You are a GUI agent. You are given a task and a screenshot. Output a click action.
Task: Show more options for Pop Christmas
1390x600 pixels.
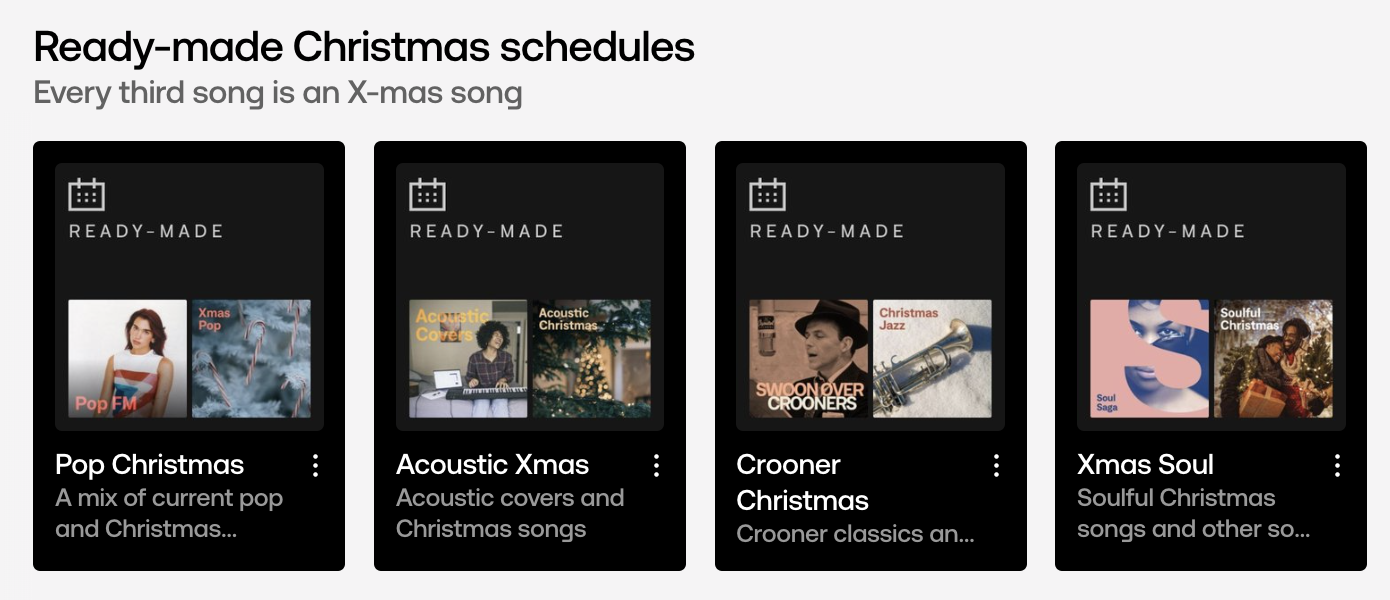tap(315, 465)
